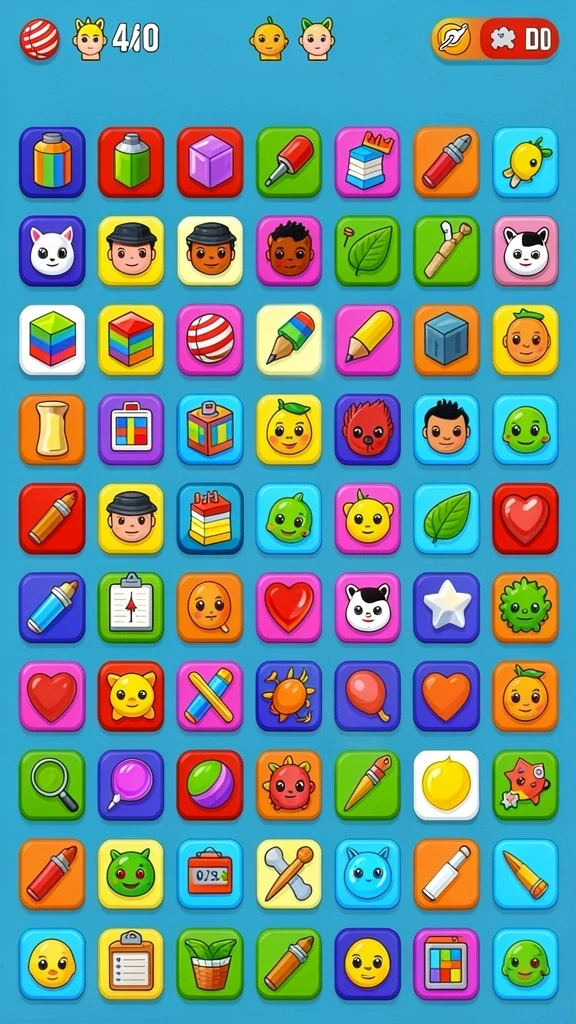This screenshot has height=1024, width=576.
Task: Tap the crossed crayons tile on pink
Action: coord(210,696)
